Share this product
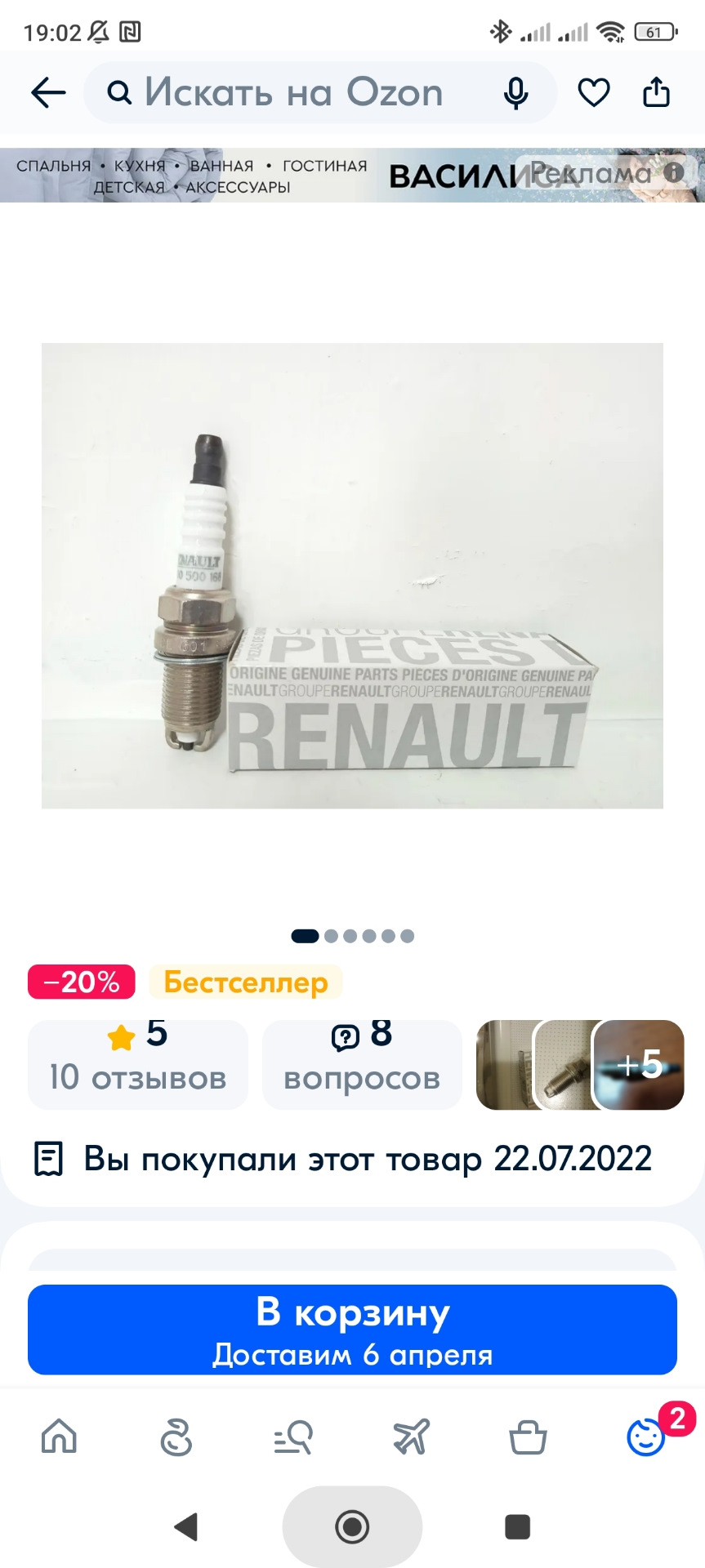705x1568 pixels. 656,92
